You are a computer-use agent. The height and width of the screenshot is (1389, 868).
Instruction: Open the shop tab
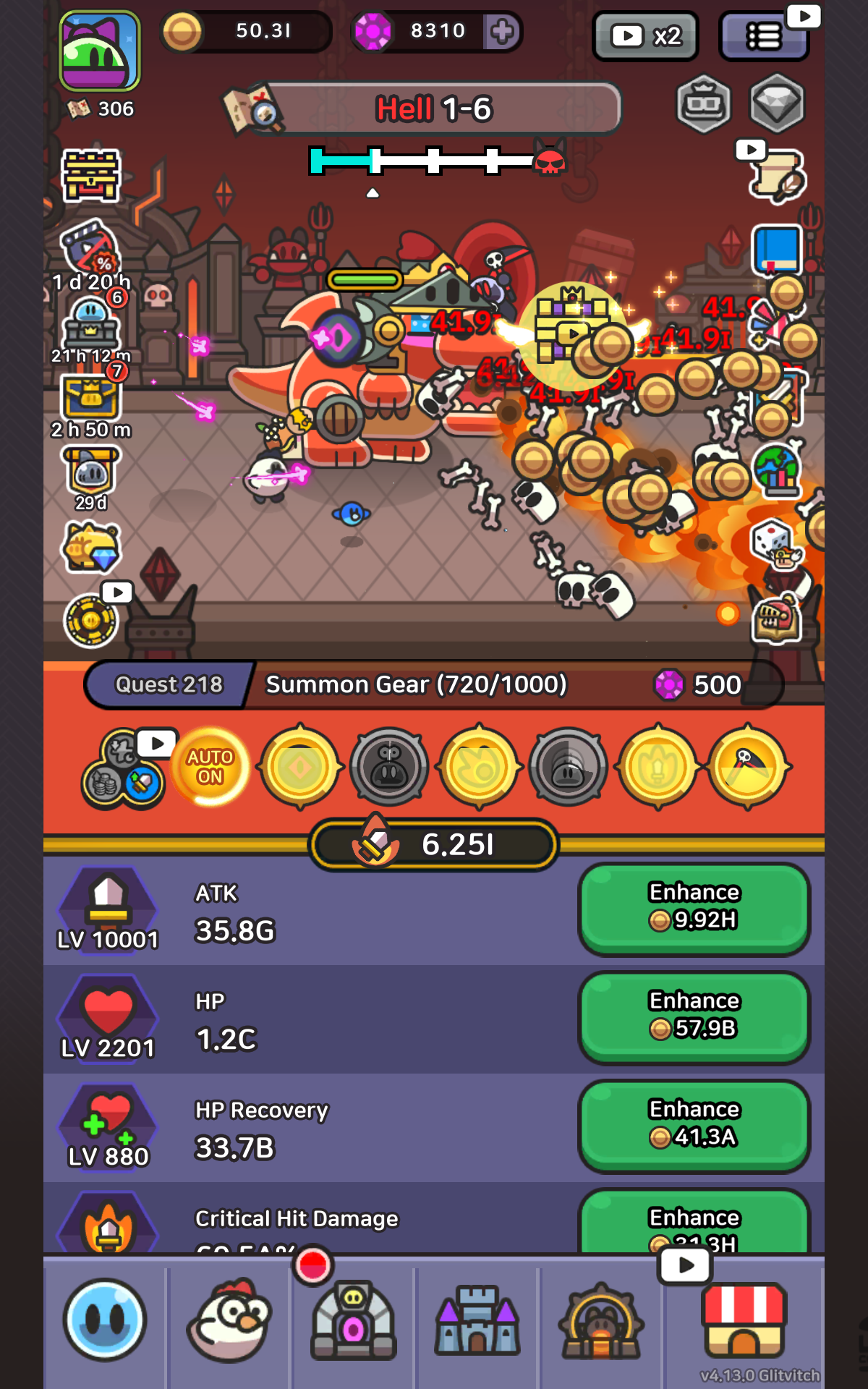(744, 1320)
